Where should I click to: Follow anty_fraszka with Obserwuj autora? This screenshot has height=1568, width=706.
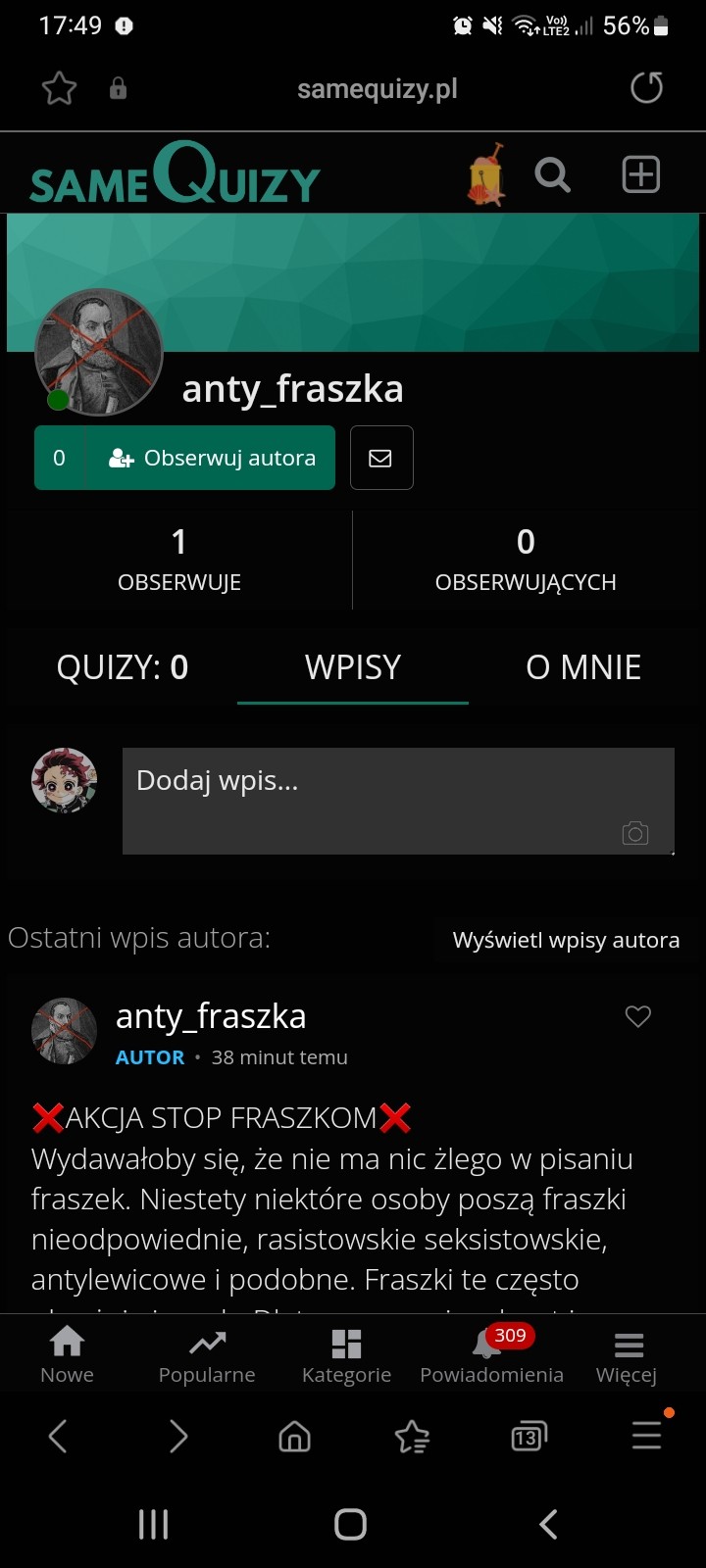pos(212,458)
